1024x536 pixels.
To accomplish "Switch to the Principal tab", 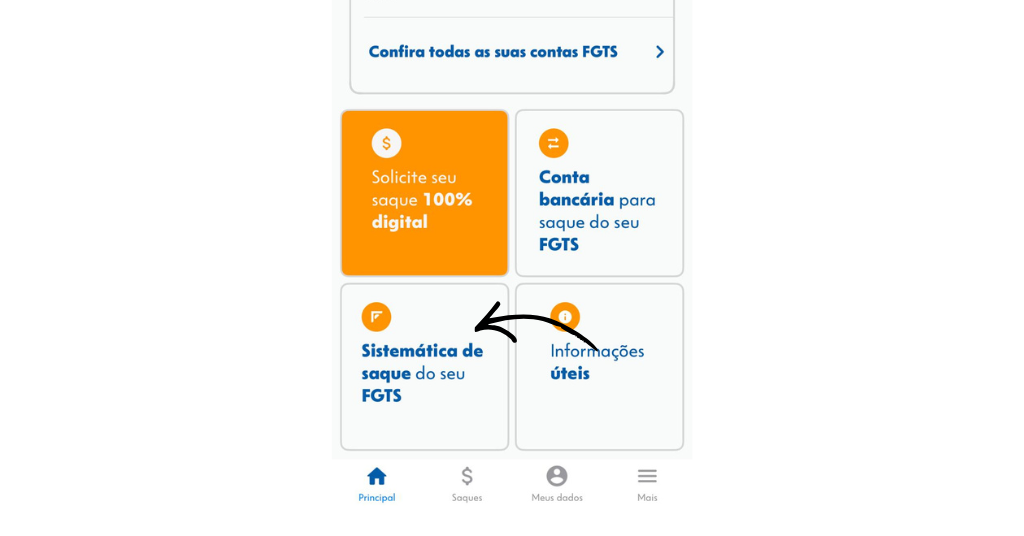I will (x=377, y=483).
